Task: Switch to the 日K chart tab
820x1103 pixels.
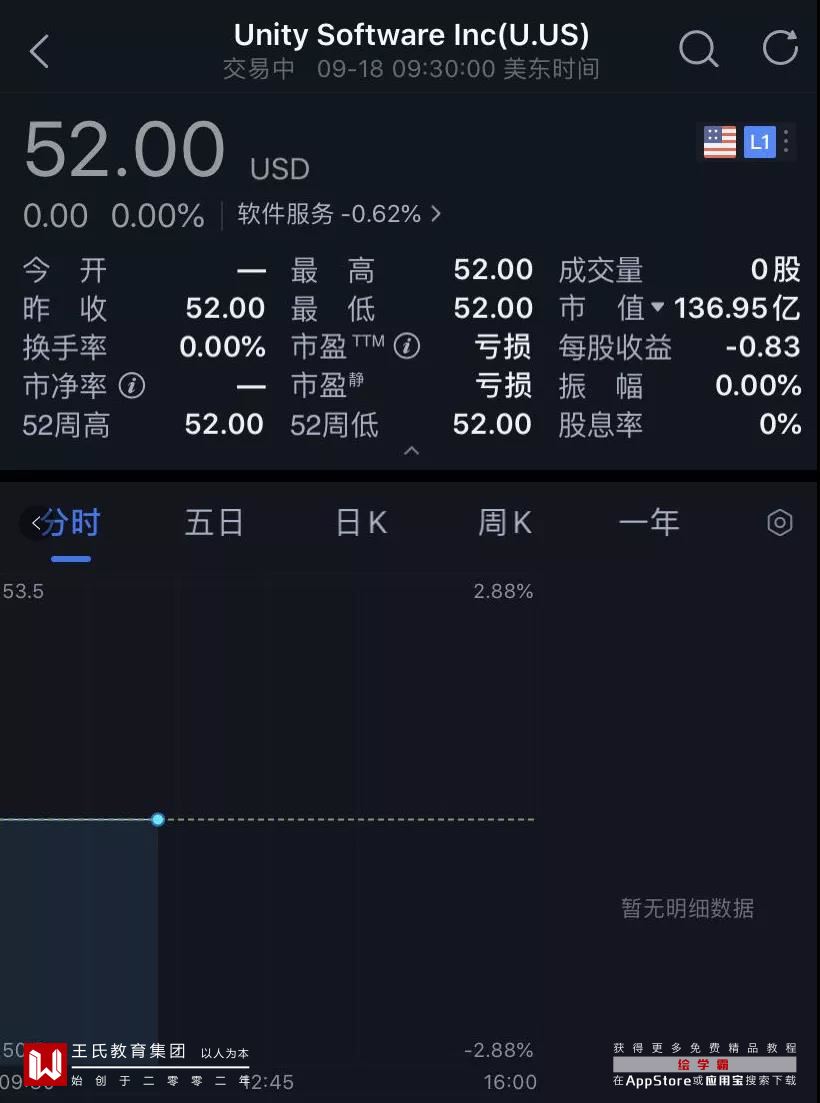Action: (360, 522)
